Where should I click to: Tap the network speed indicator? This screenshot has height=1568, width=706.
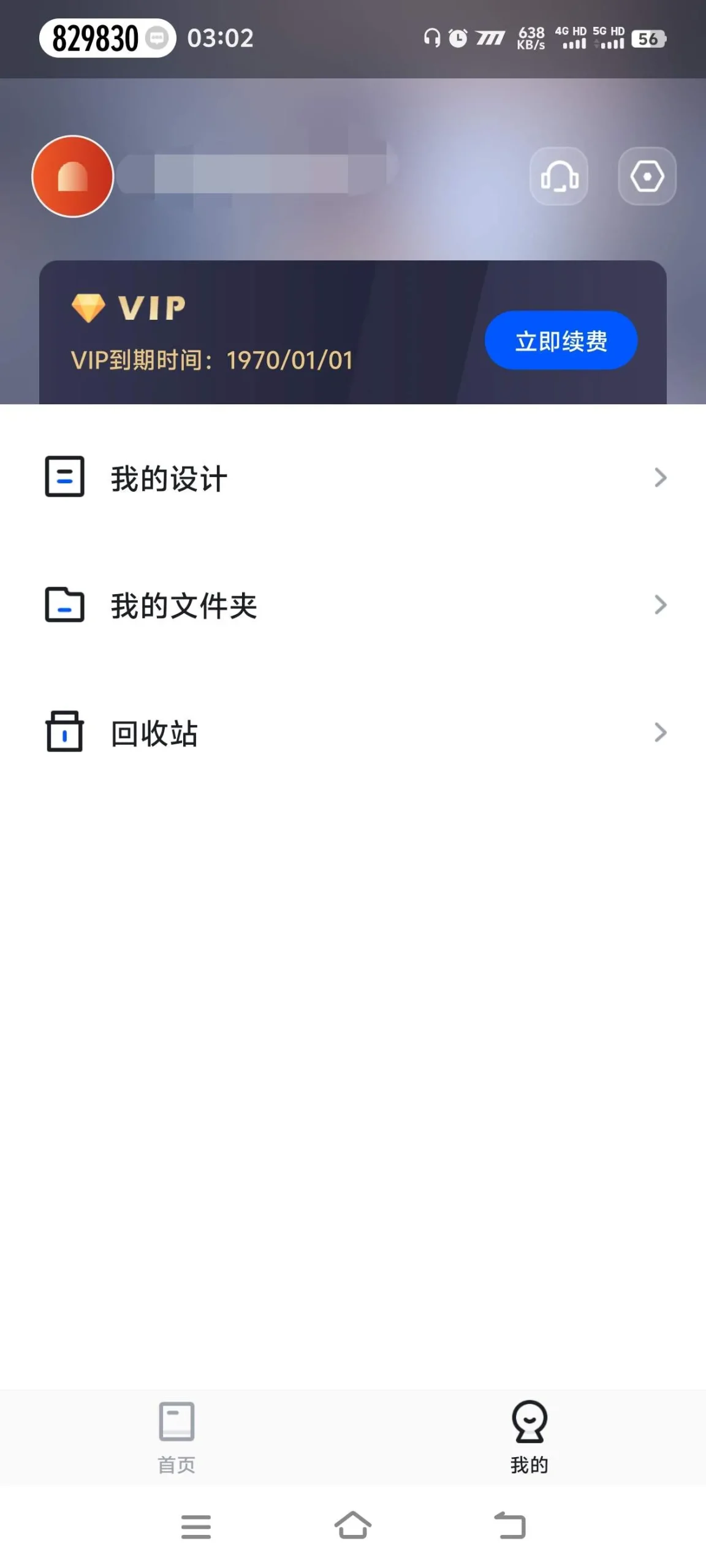[531, 38]
